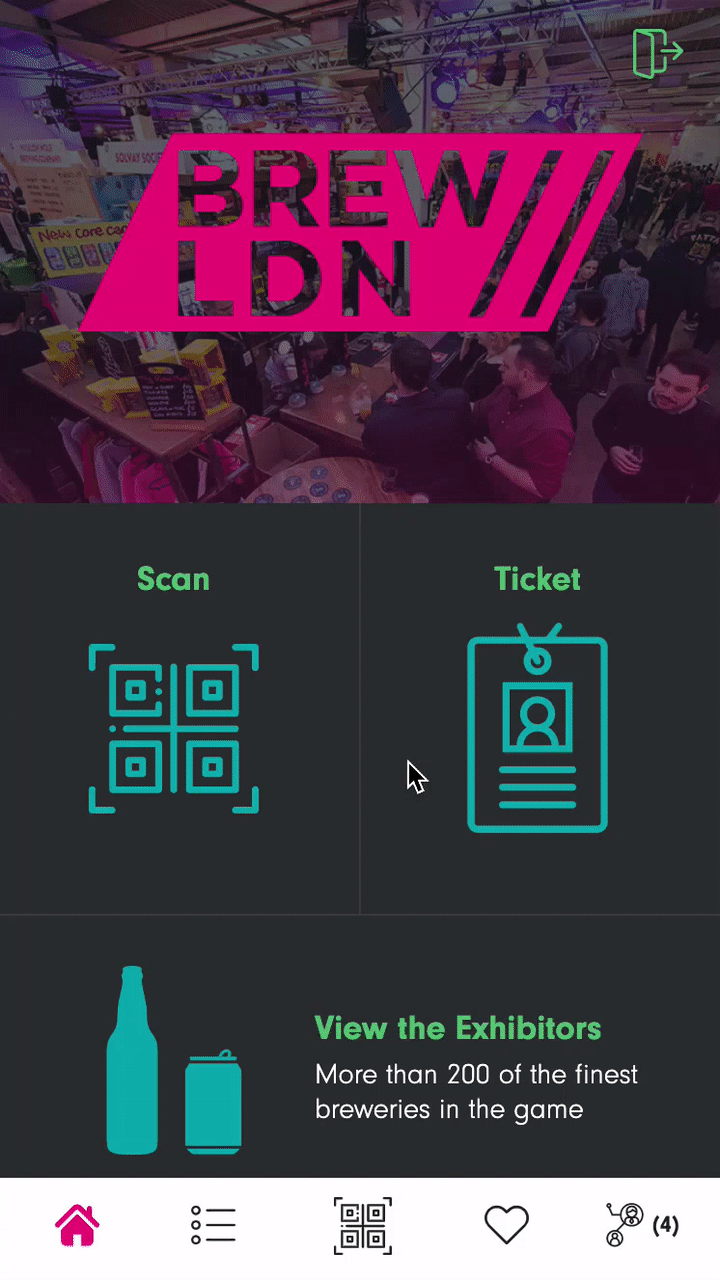
Task: Tap the logout icon at top right
Action: pos(657,53)
